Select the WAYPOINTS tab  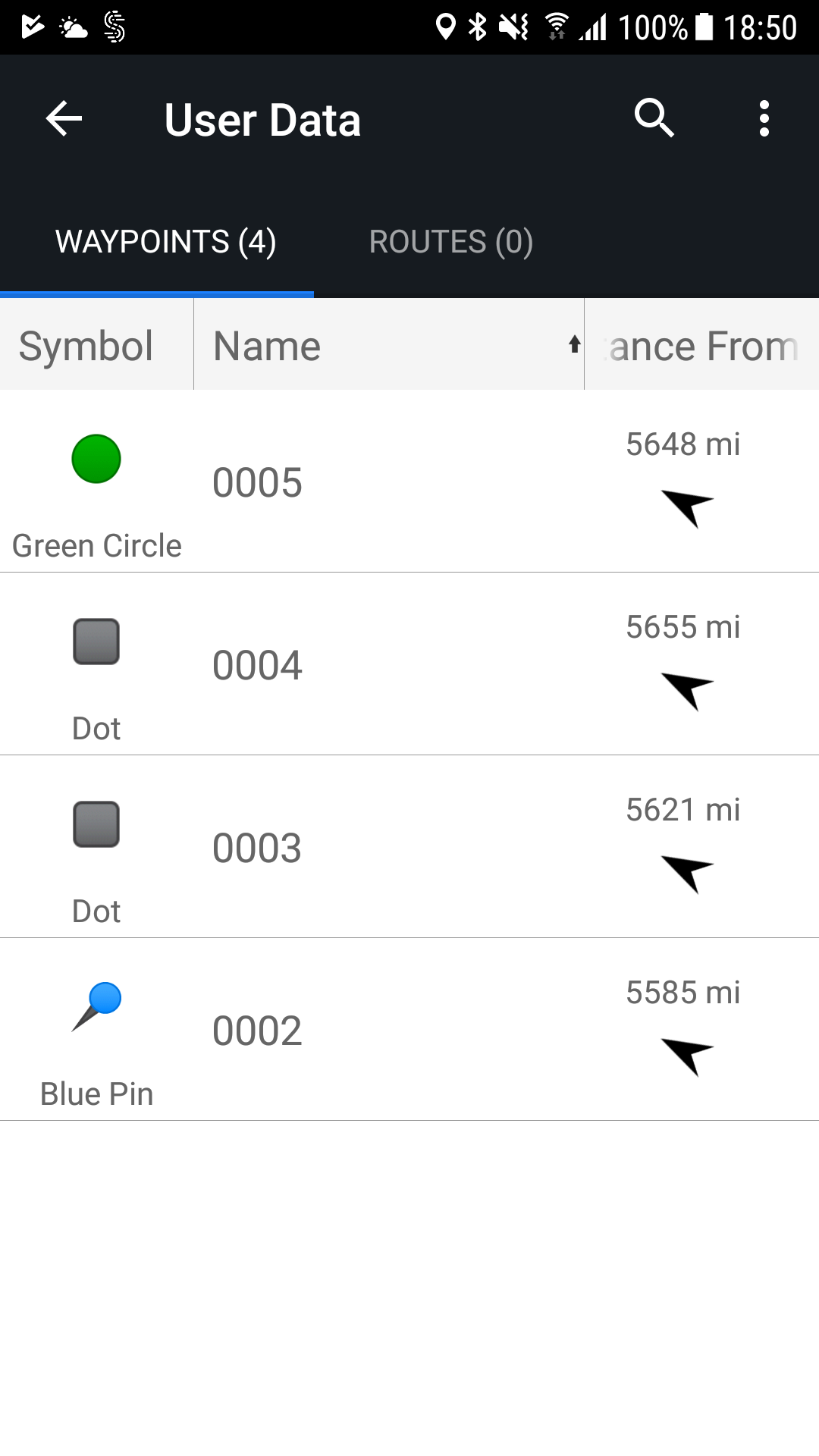[164, 241]
